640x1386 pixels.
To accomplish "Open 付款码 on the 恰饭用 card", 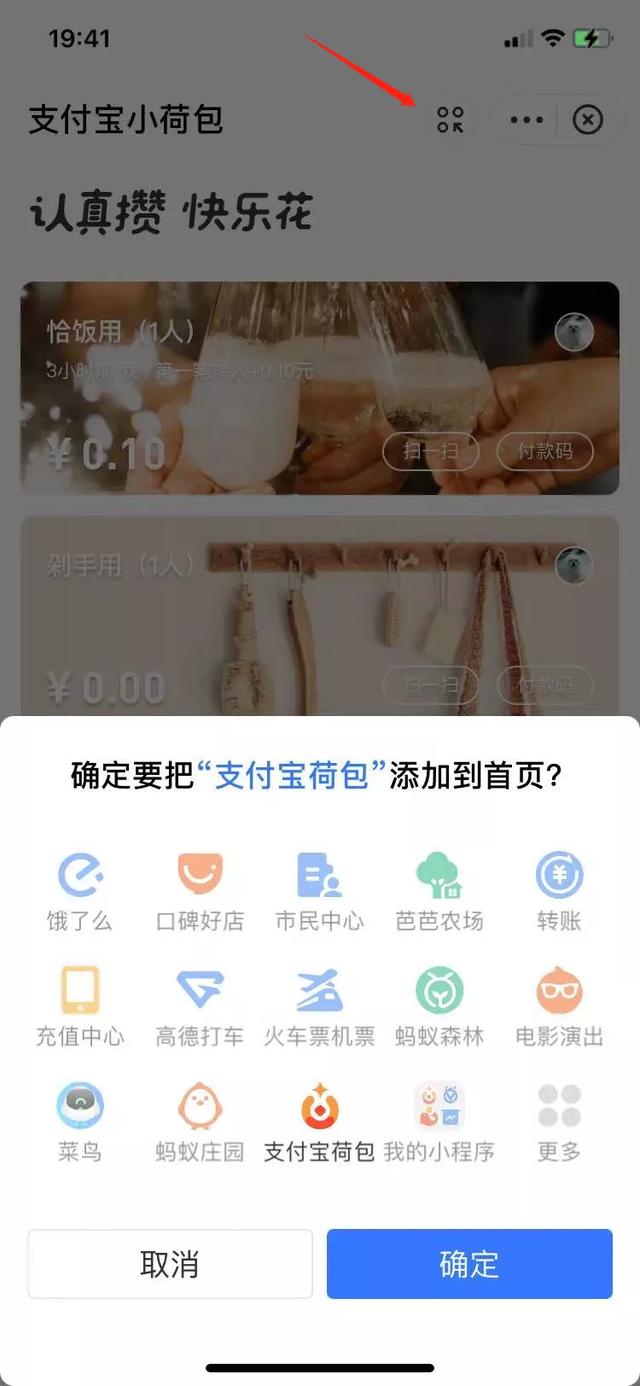I will click(545, 452).
